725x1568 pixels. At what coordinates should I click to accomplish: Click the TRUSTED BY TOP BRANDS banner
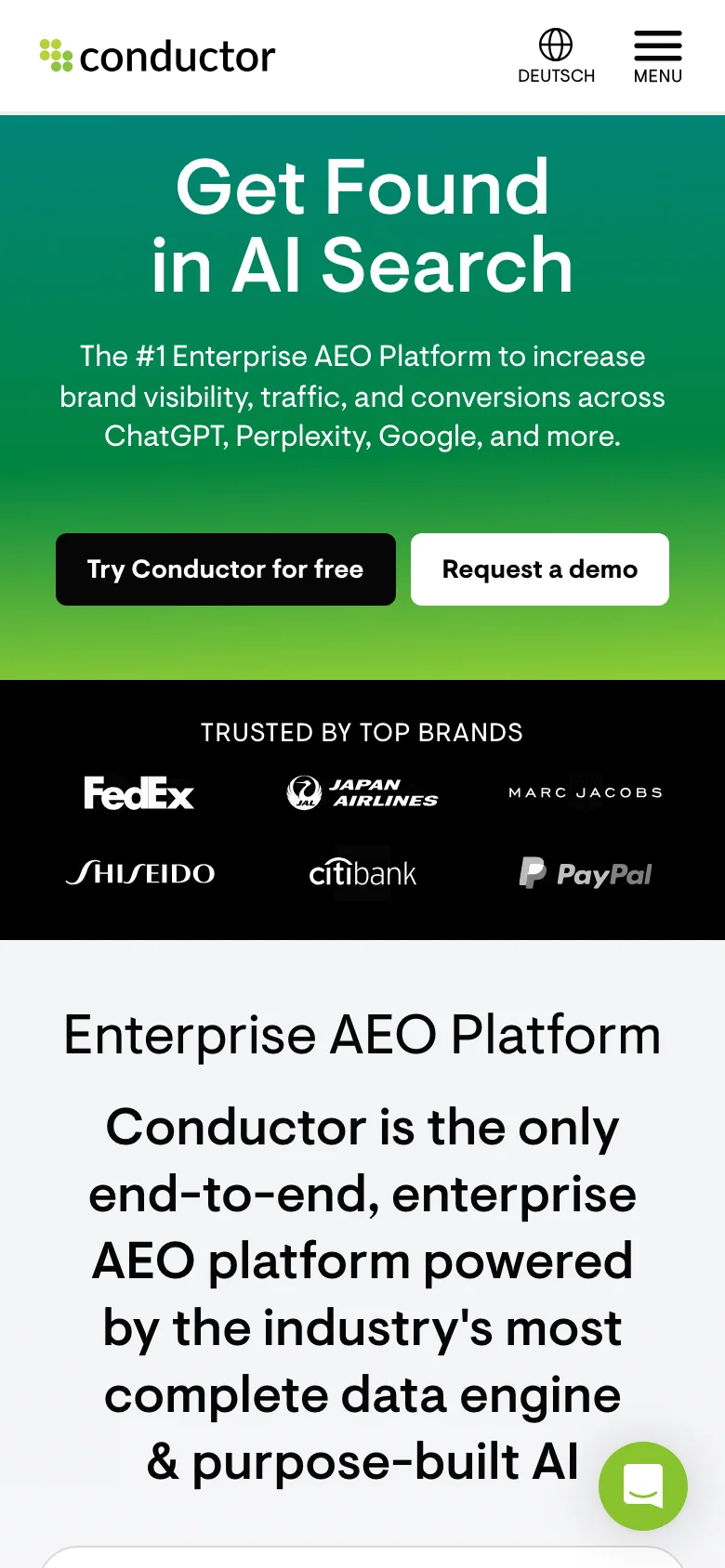362,732
